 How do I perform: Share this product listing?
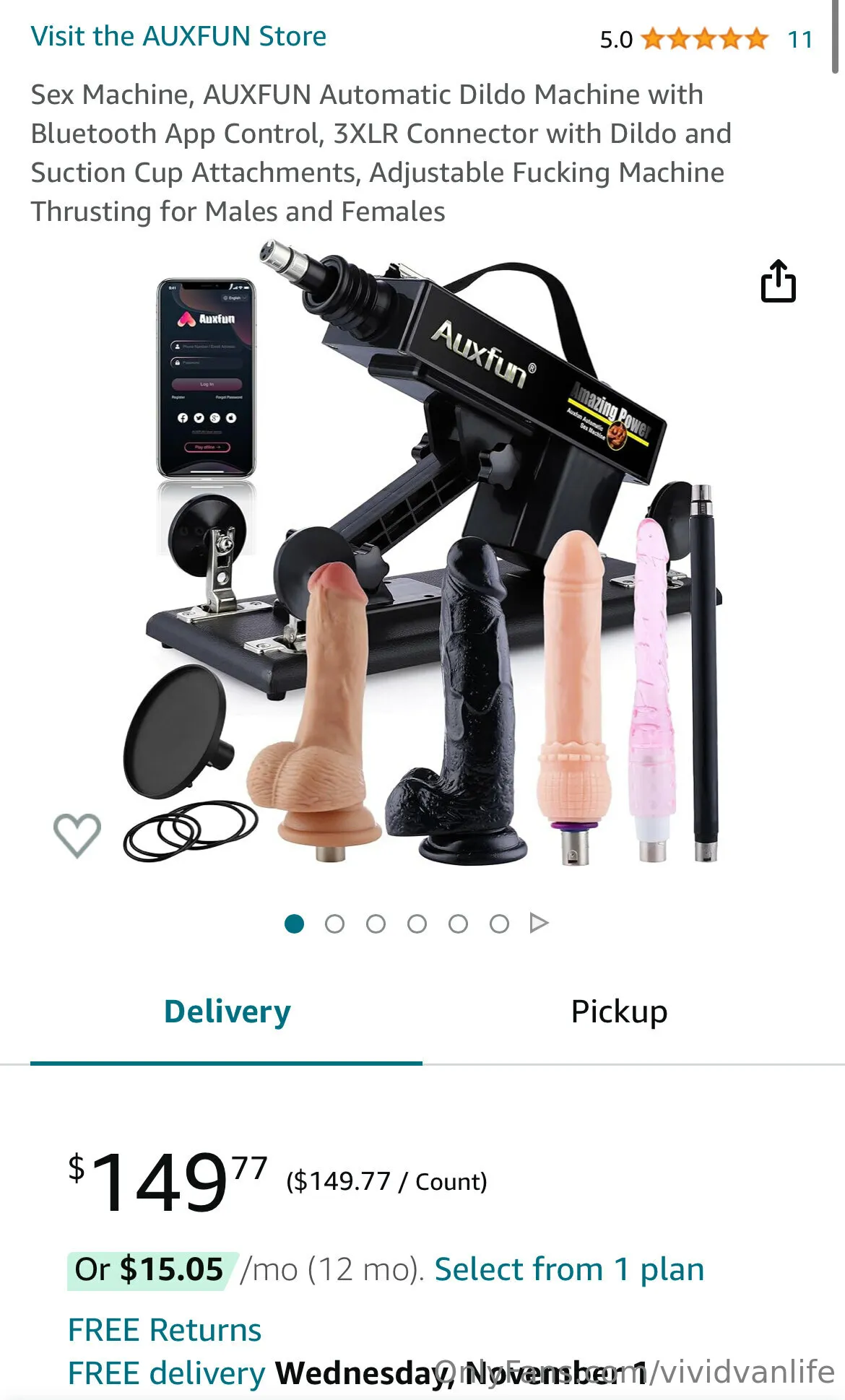tap(778, 281)
